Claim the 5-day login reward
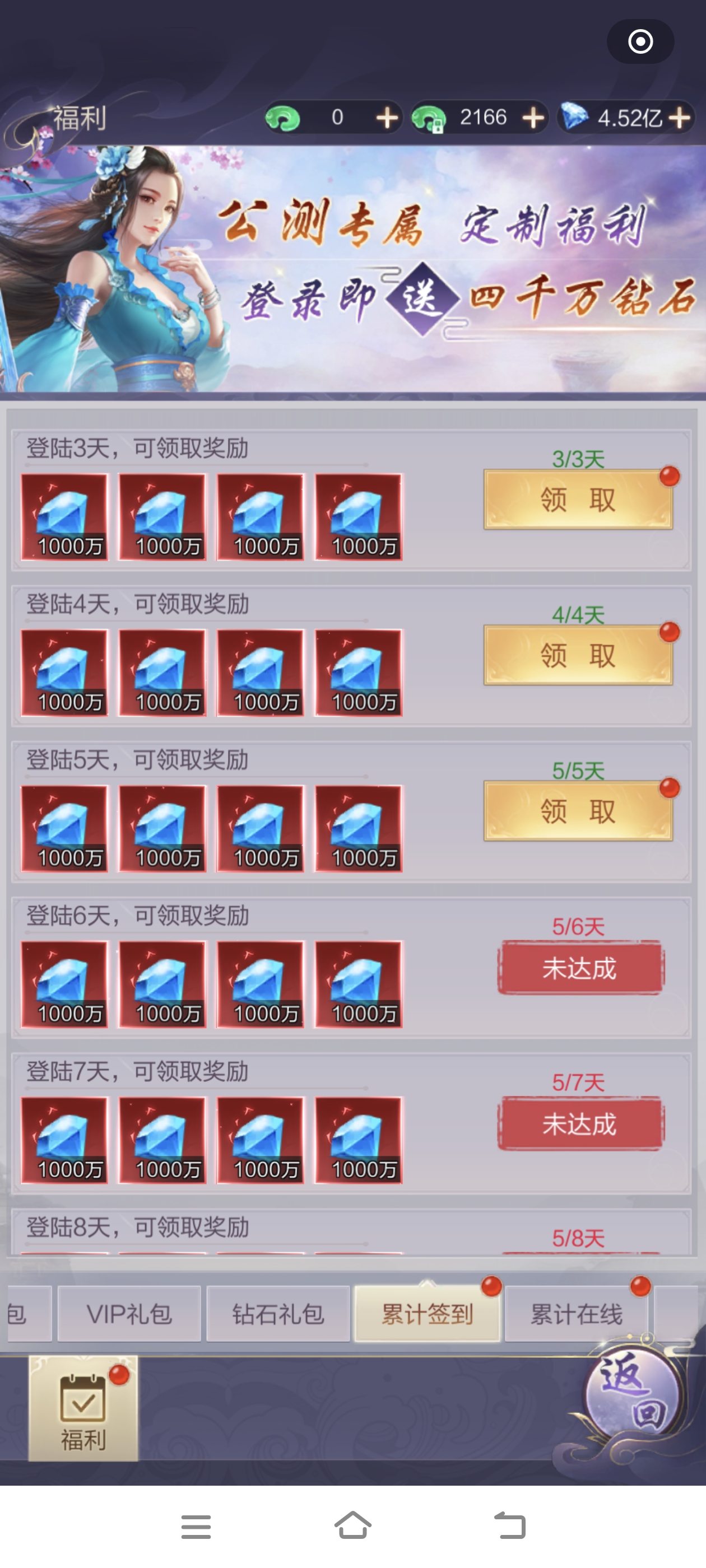 coord(578,811)
